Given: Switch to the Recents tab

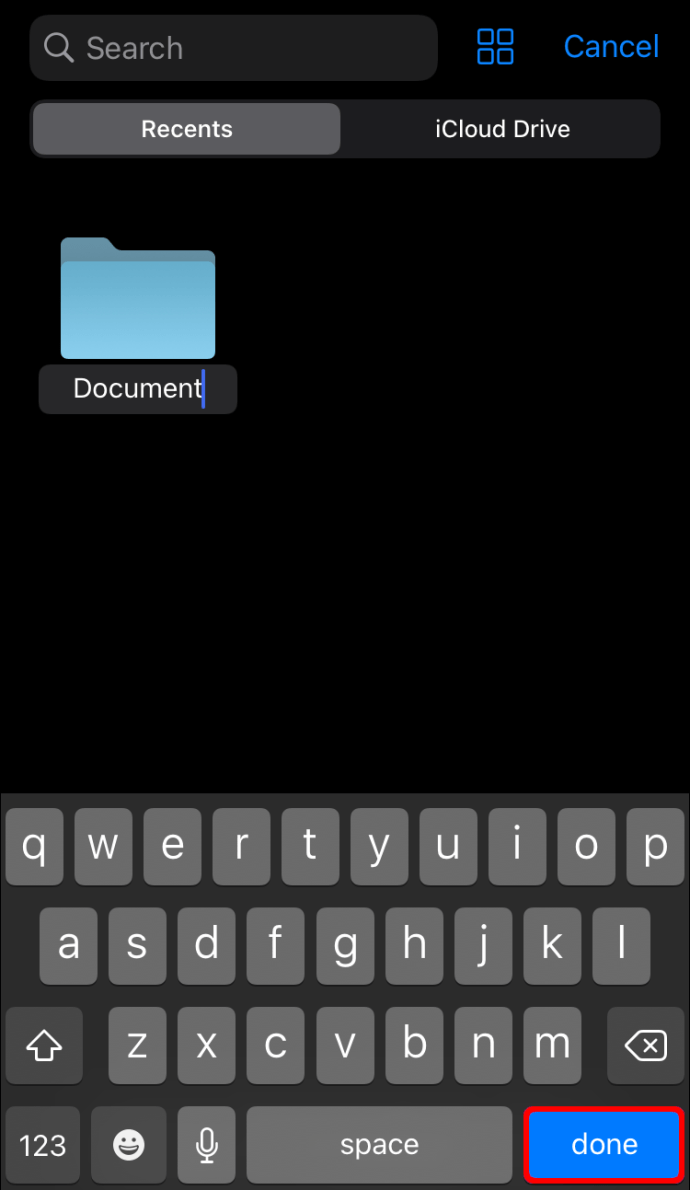Looking at the screenshot, I should pos(187,129).
